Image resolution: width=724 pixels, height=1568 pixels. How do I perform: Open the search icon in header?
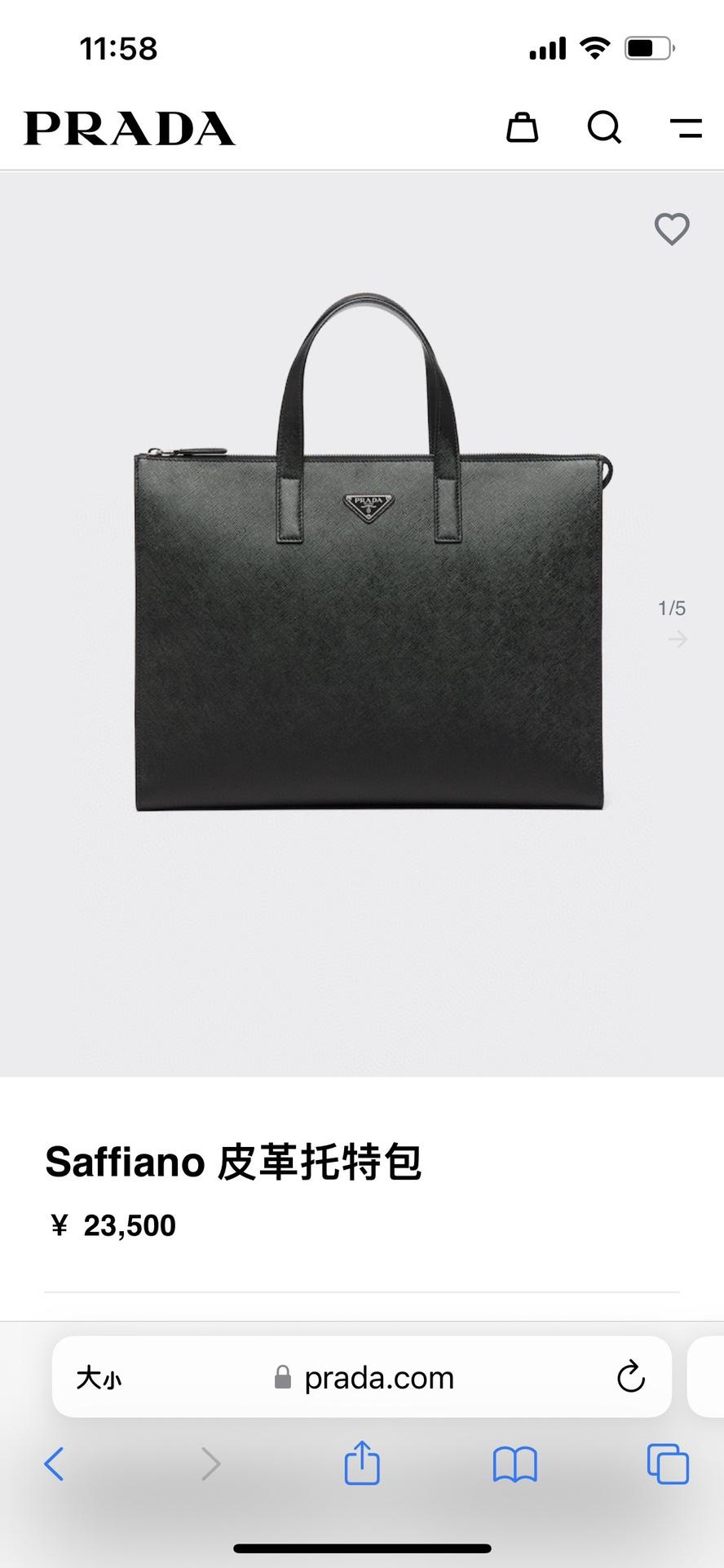[604, 128]
